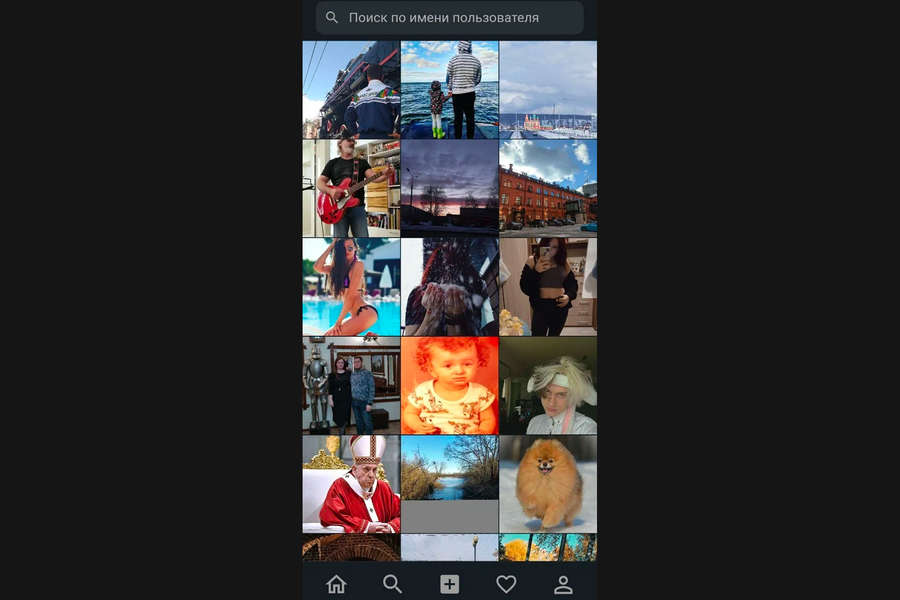Open the likes heart tab
900x600 pixels.
(507, 585)
